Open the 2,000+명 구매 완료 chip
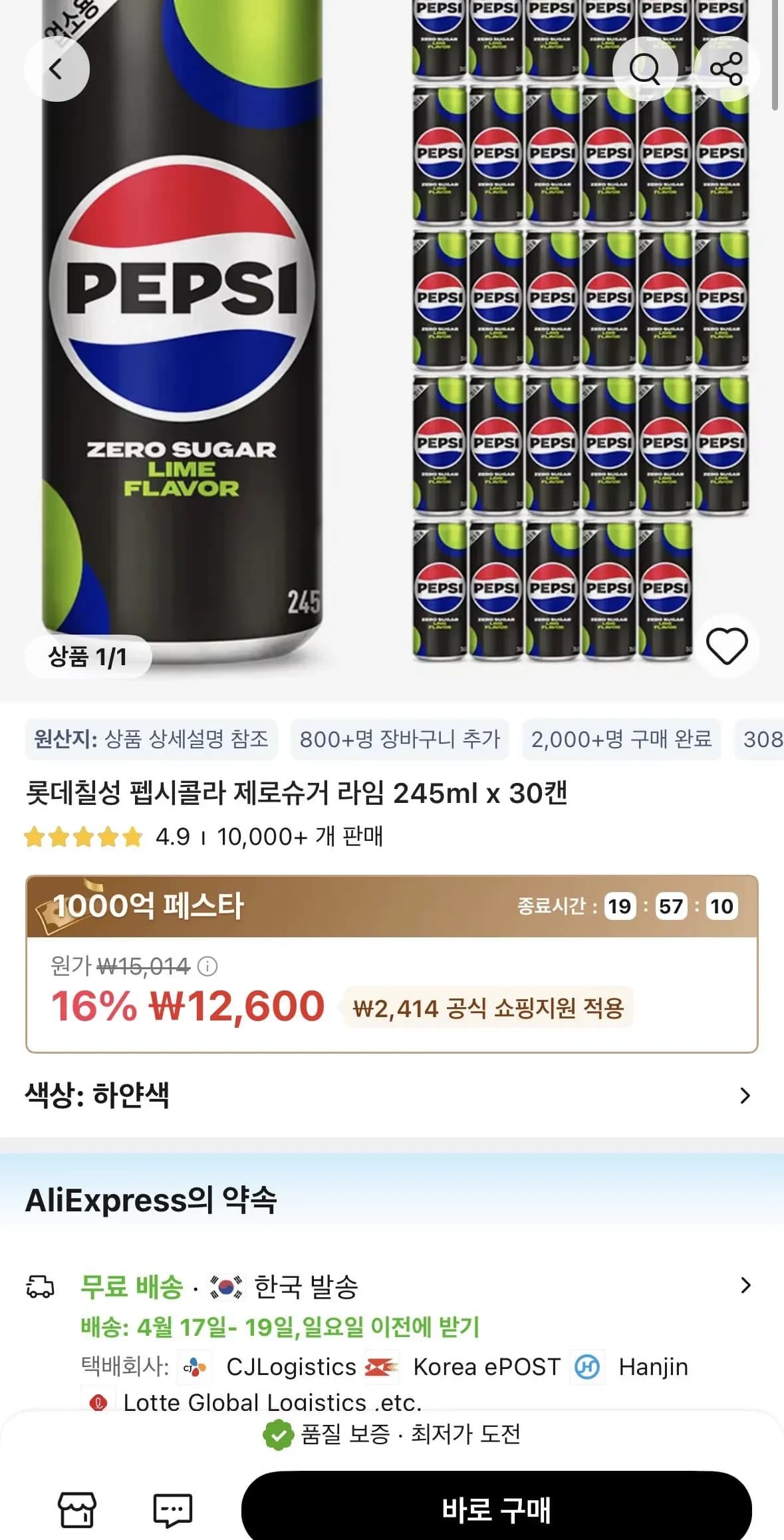 (x=622, y=740)
